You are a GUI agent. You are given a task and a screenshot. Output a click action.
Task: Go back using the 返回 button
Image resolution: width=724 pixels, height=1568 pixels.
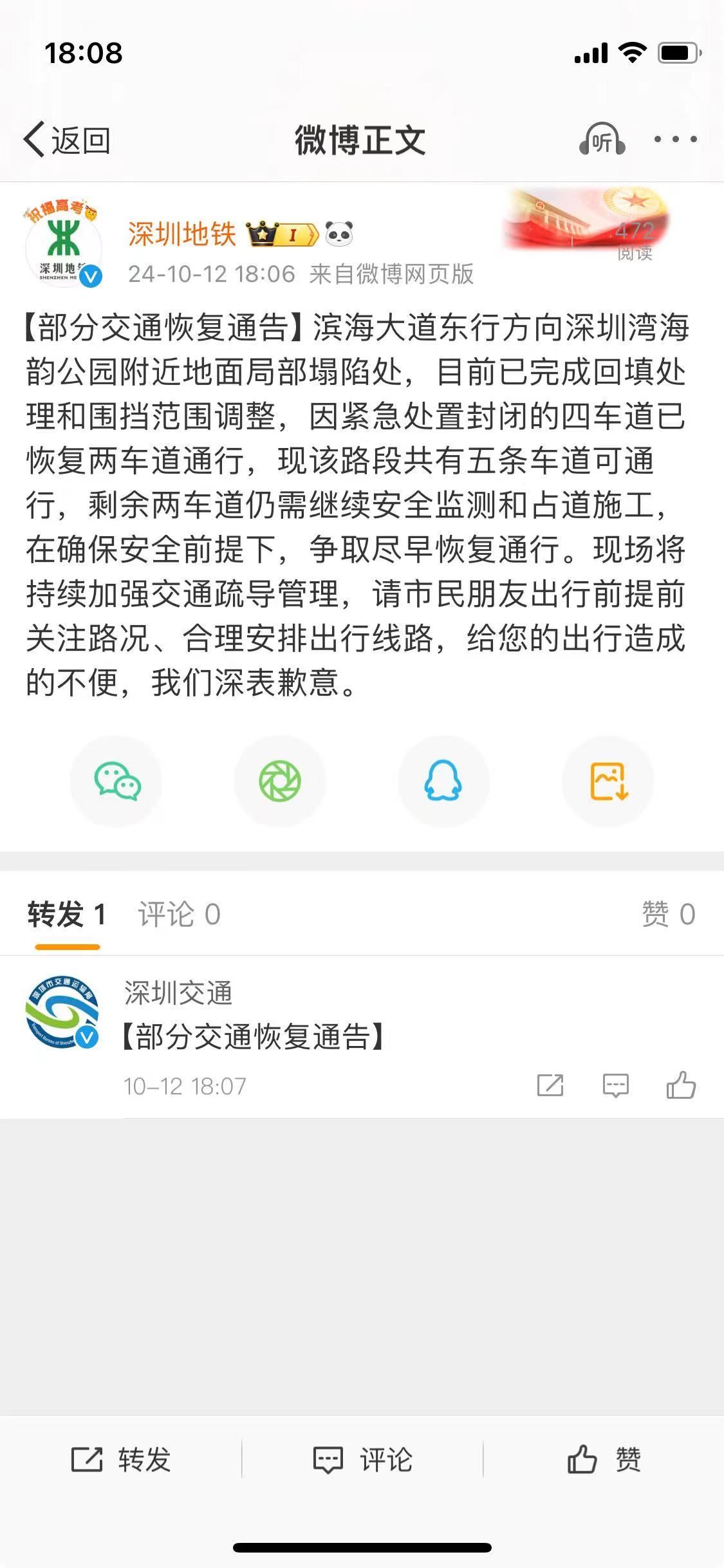tap(67, 140)
